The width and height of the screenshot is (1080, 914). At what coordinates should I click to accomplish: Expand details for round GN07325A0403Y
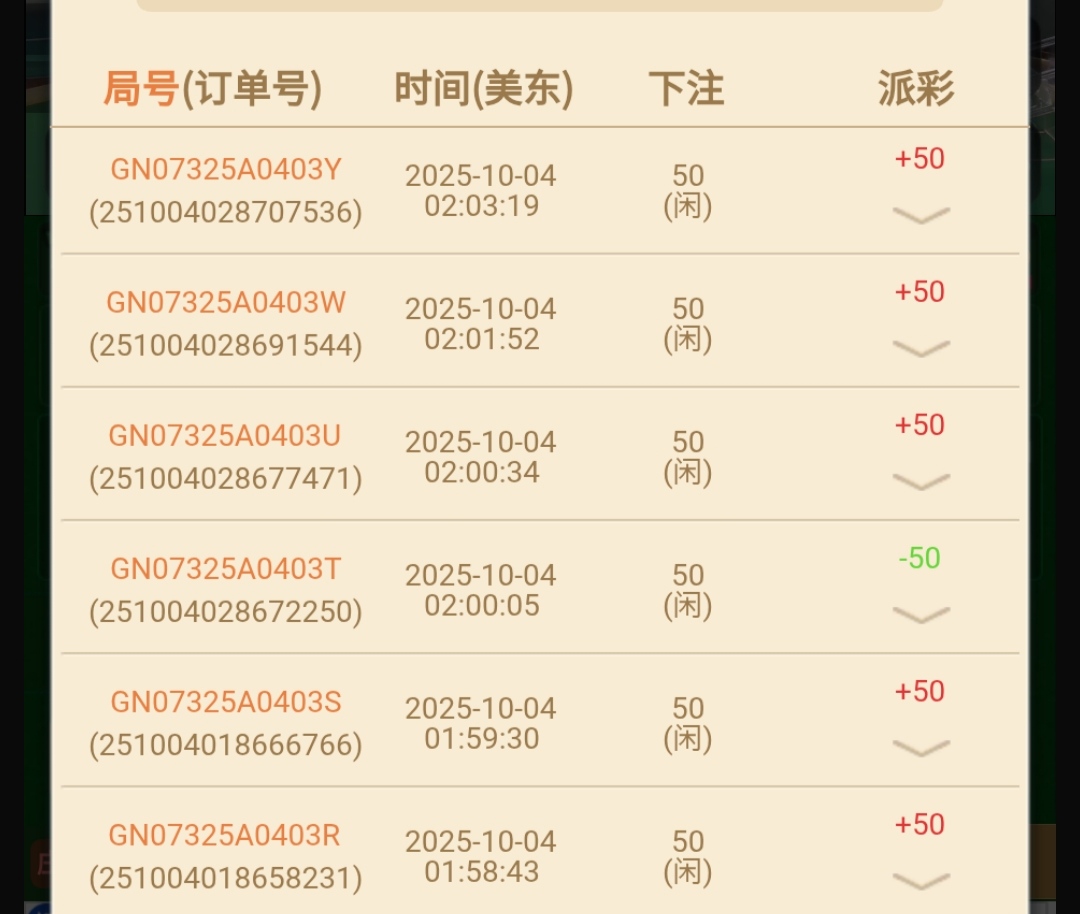[x=920, y=215]
